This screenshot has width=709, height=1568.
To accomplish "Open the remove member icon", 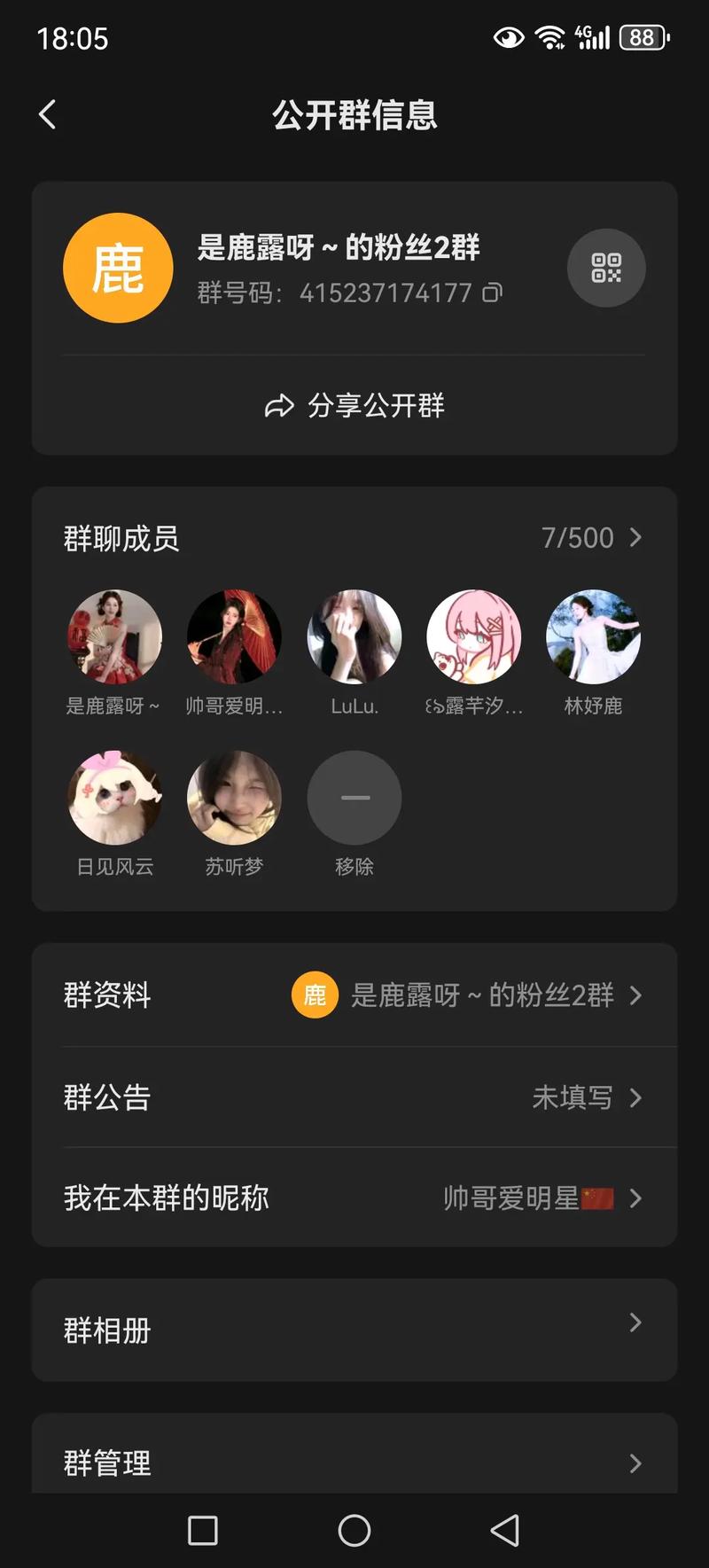I will click(x=354, y=797).
